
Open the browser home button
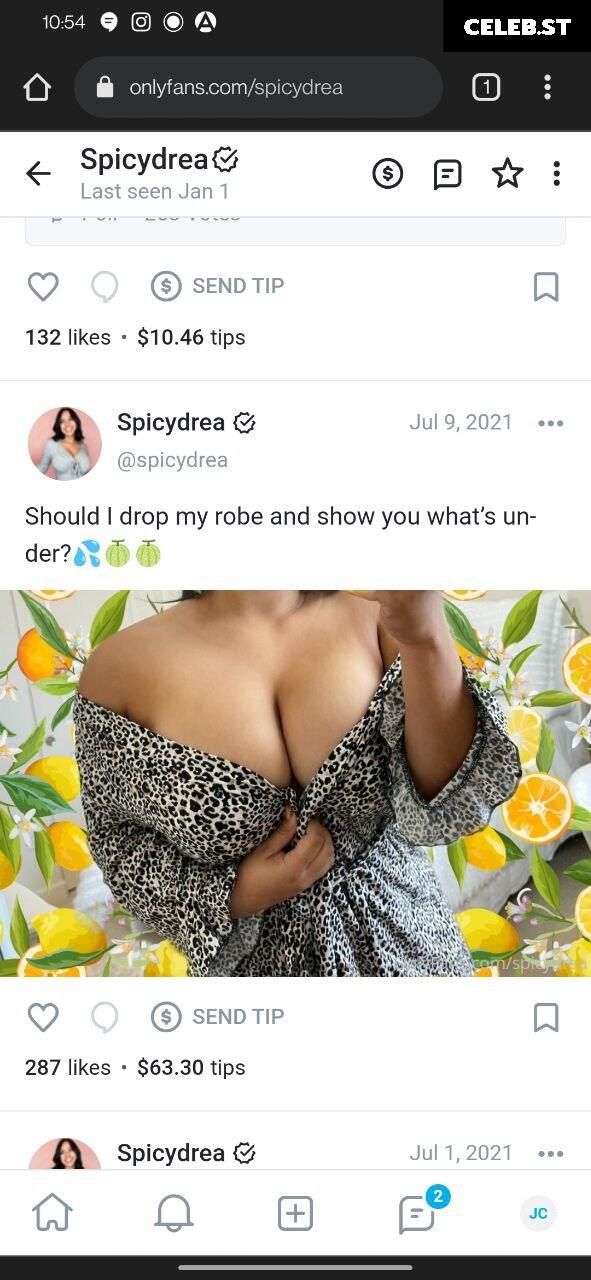[x=37, y=88]
